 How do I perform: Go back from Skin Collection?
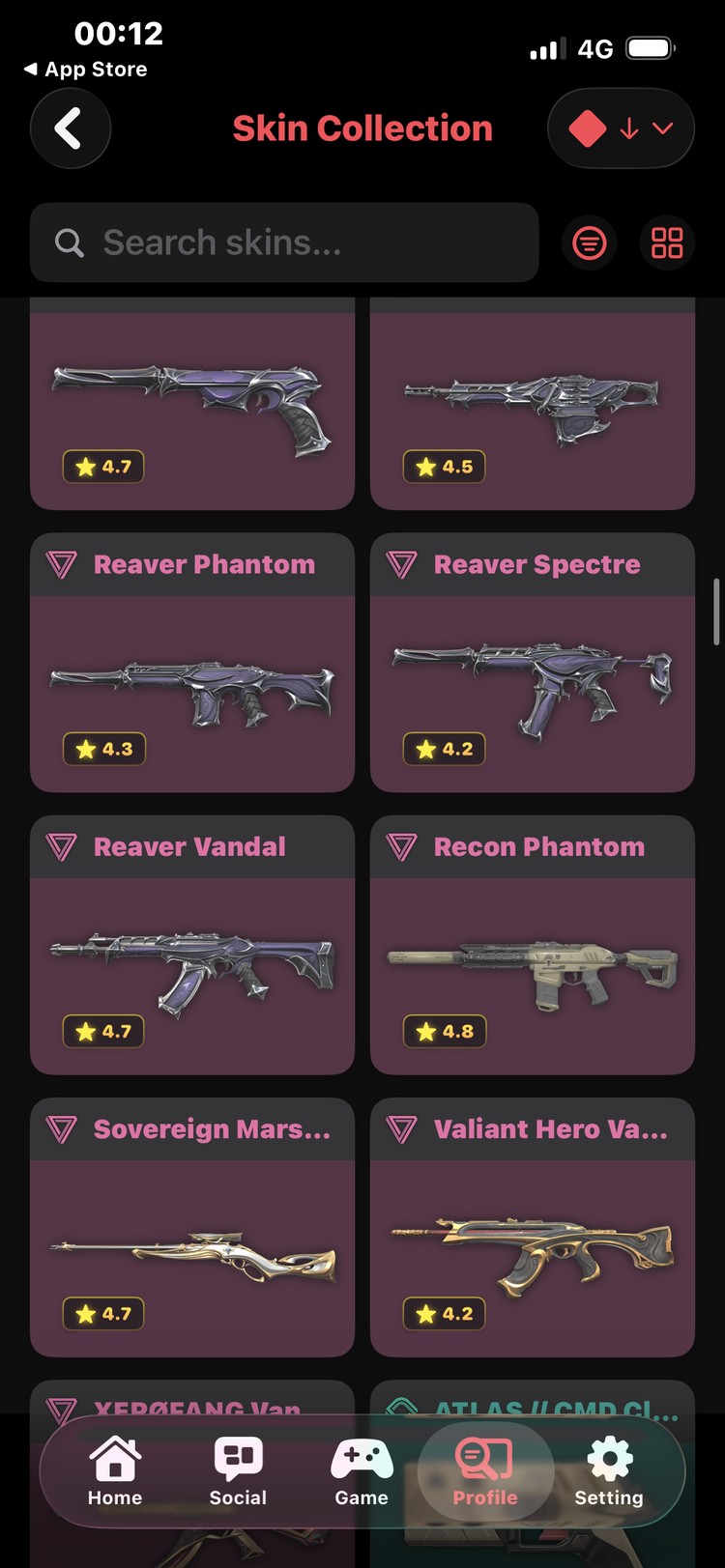[x=70, y=128]
